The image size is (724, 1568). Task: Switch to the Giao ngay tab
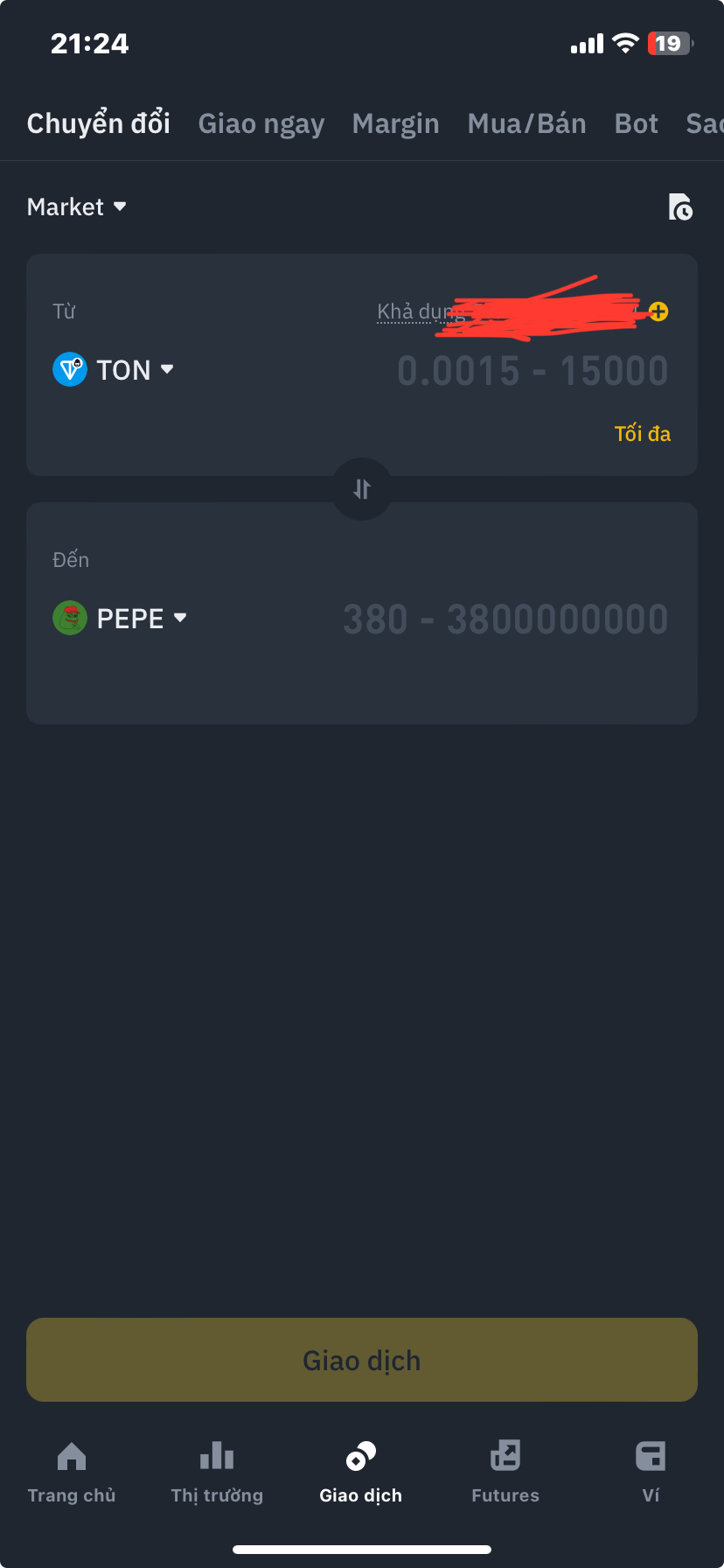click(x=261, y=124)
